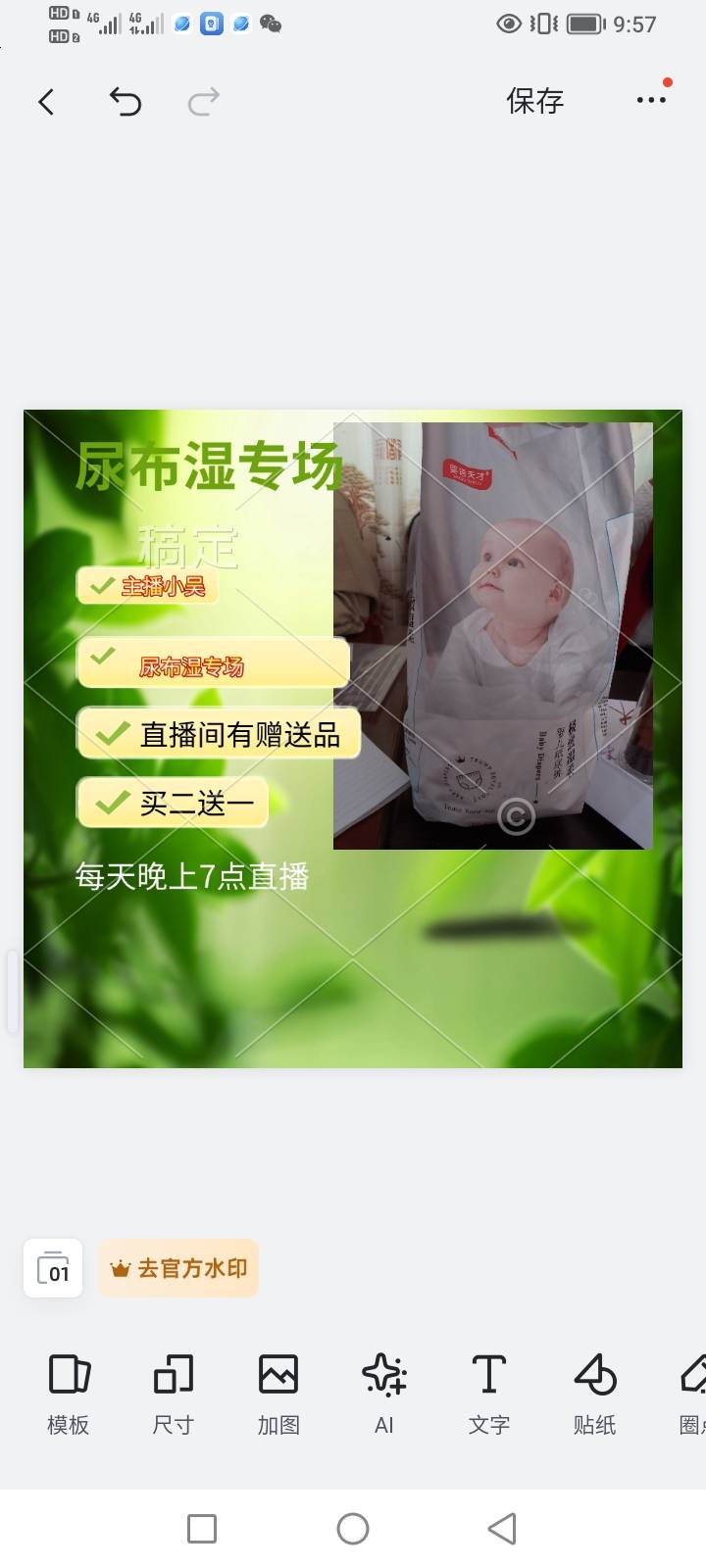Go back using the top-left arrow
Viewport: 706px width, 1568px height.
[x=46, y=102]
